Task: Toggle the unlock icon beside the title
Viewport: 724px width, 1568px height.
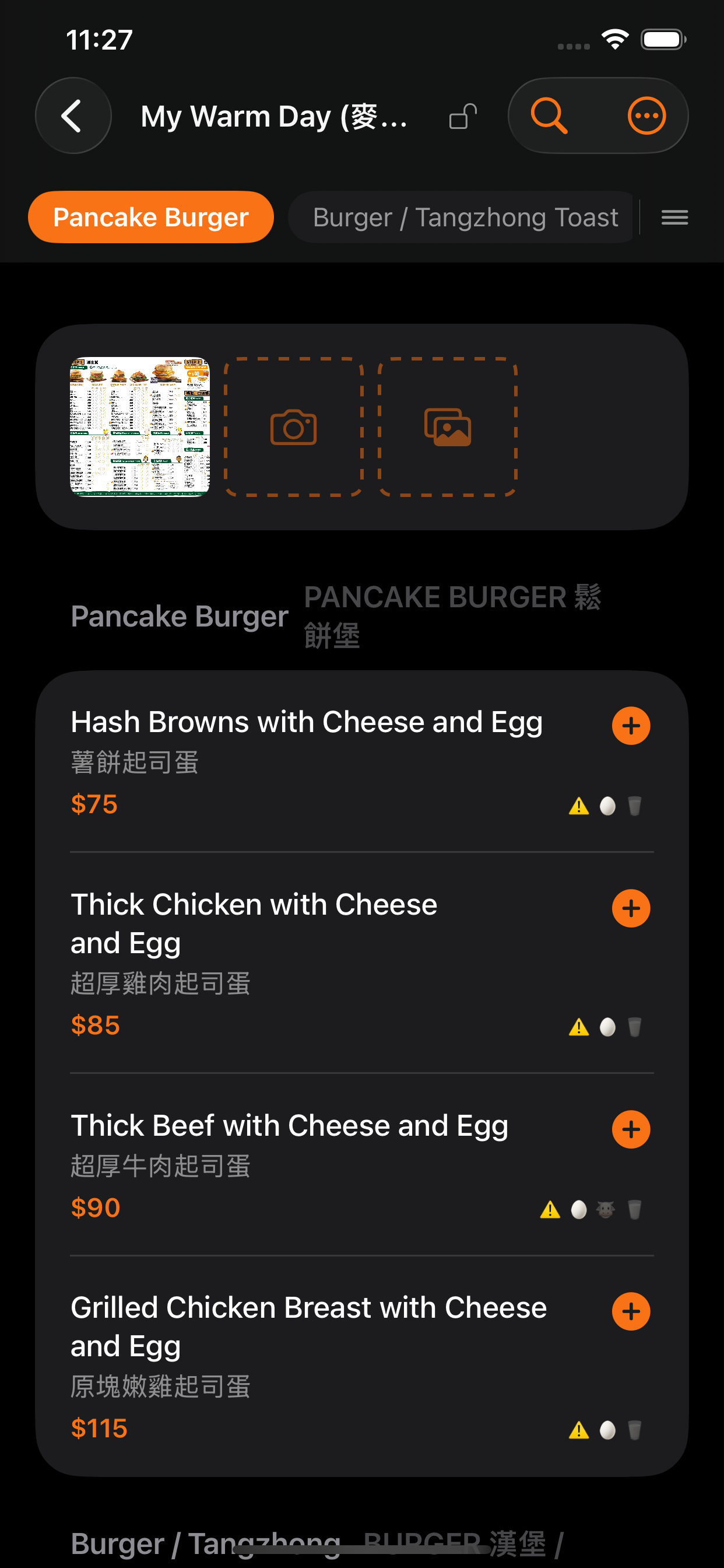Action: [x=462, y=116]
